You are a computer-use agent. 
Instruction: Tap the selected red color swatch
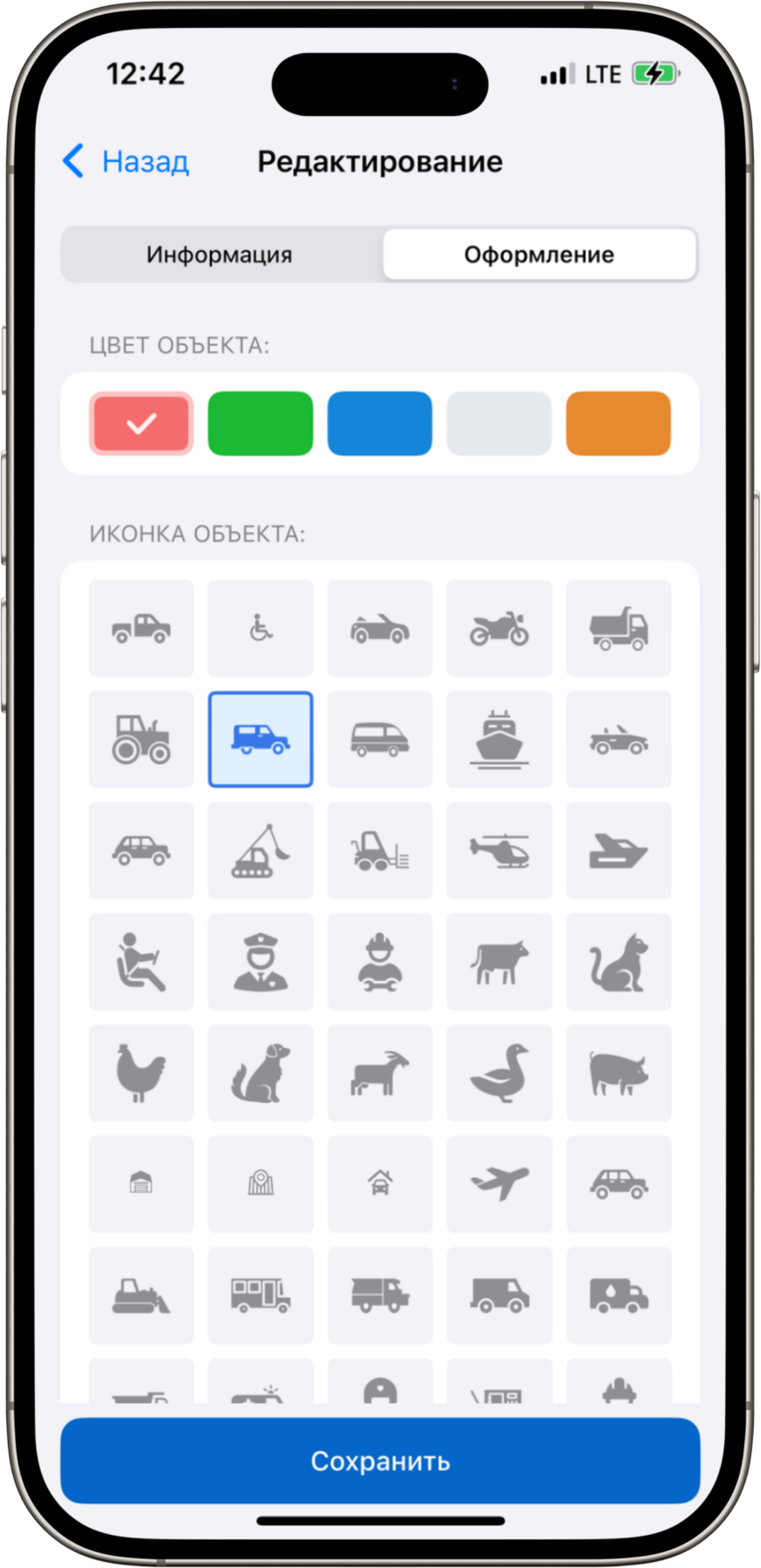point(142,423)
